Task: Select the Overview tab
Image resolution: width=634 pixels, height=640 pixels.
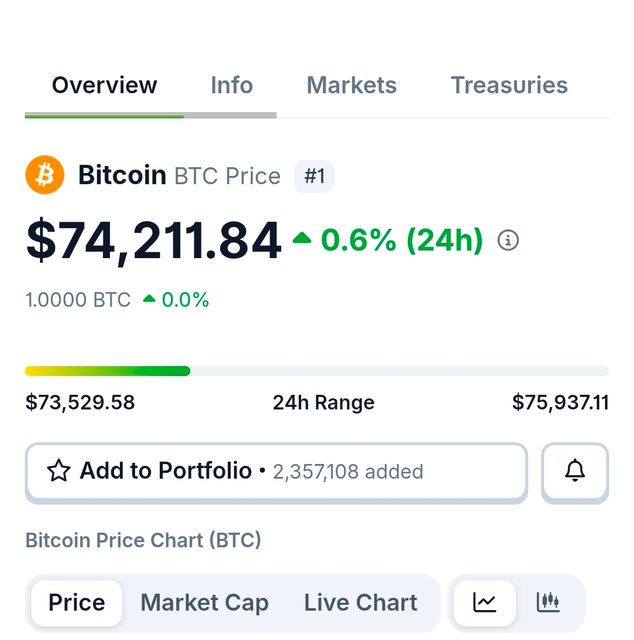Action: click(104, 86)
